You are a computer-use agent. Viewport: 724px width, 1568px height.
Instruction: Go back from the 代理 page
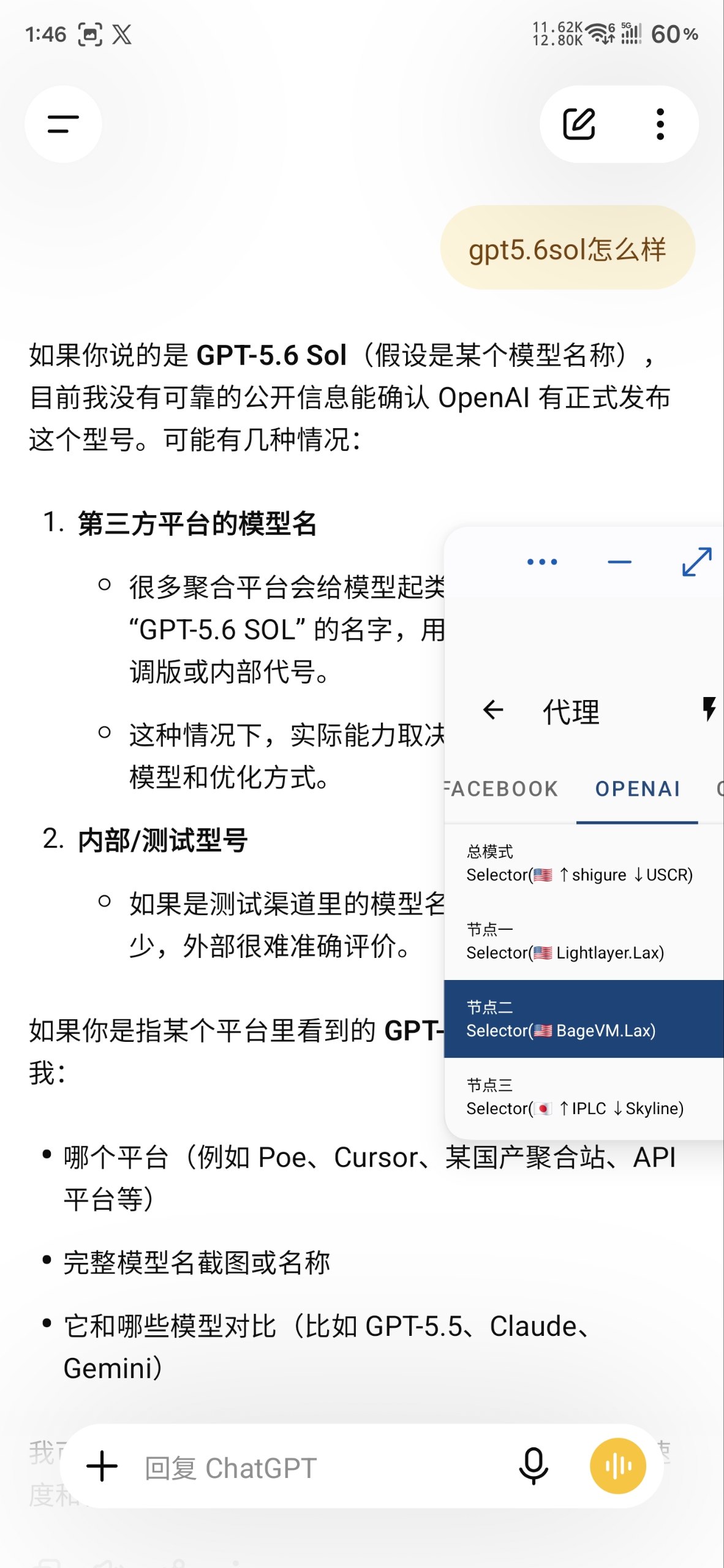click(x=493, y=710)
